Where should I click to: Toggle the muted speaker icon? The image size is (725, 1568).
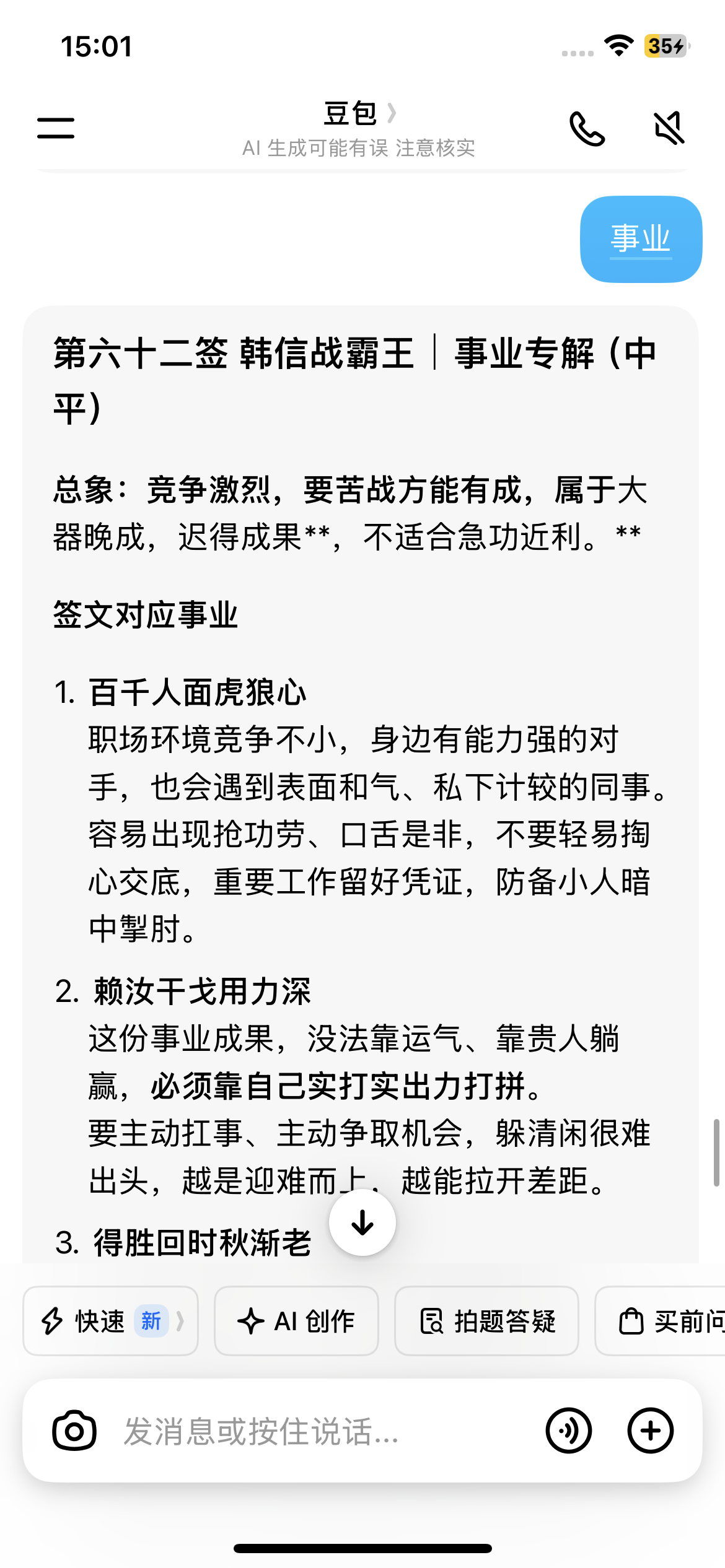[x=670, y=128]
